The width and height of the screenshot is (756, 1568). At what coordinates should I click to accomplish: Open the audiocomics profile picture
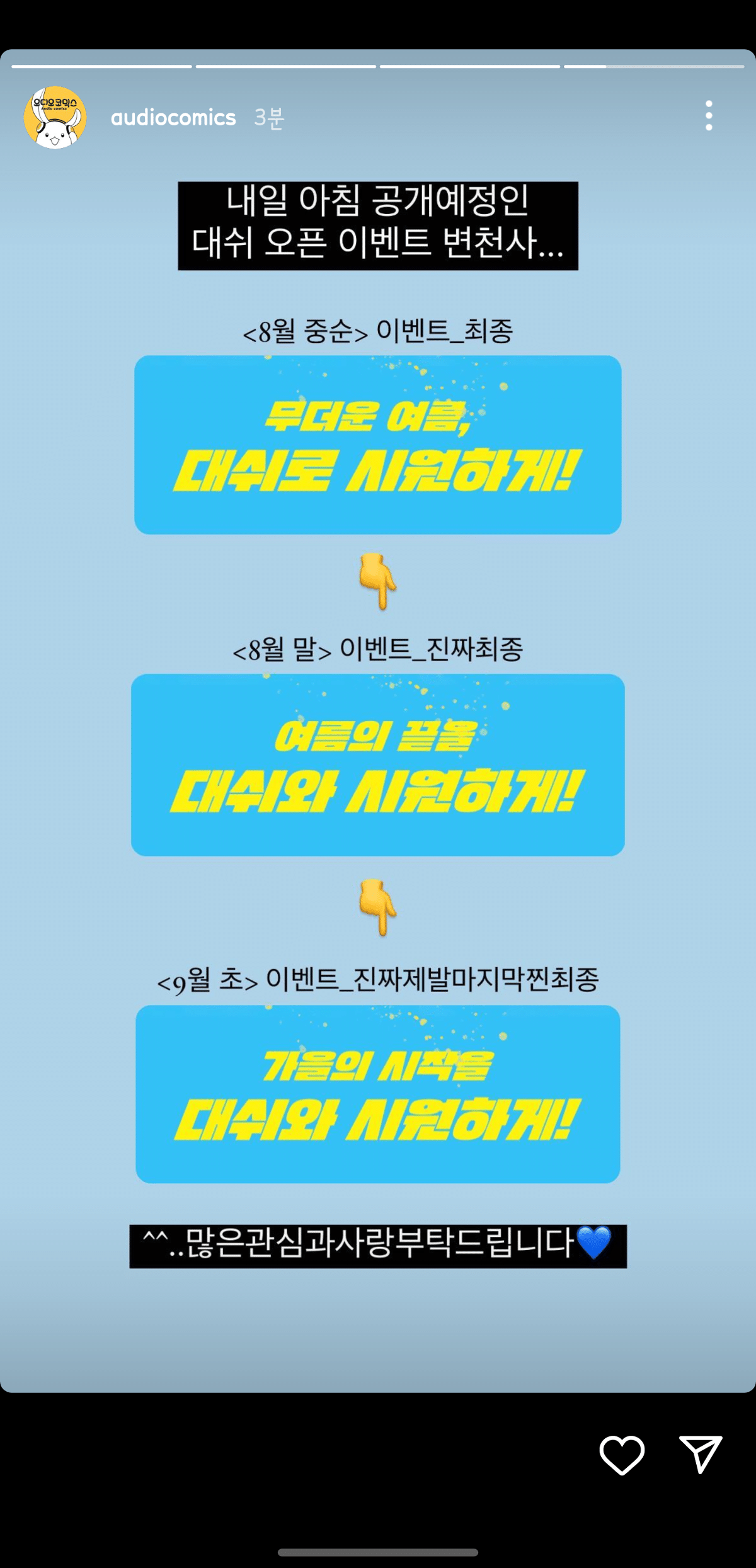[x=55, y=118]
